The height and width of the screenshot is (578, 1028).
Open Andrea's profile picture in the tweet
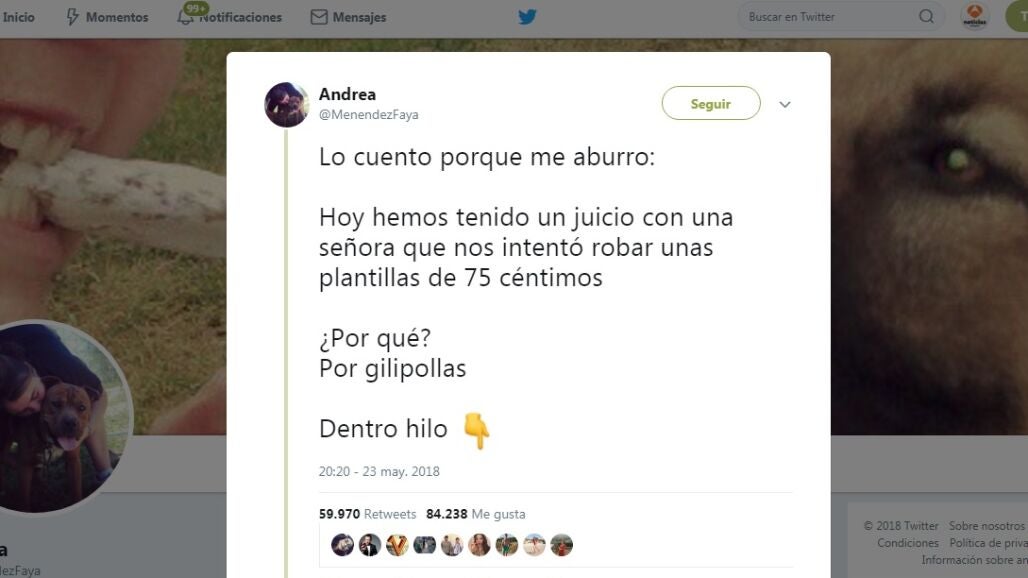pos(286,104)
